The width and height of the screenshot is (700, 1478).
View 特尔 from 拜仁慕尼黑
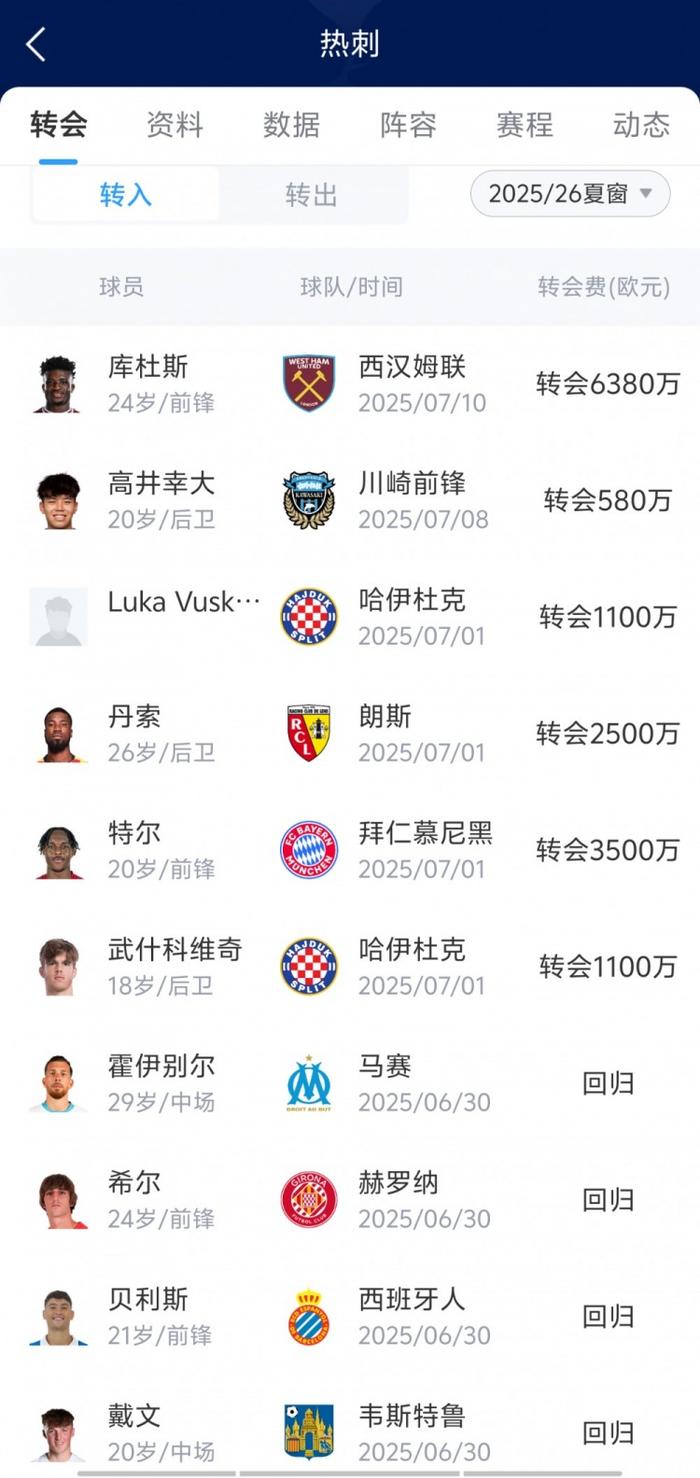click(350, 850)
